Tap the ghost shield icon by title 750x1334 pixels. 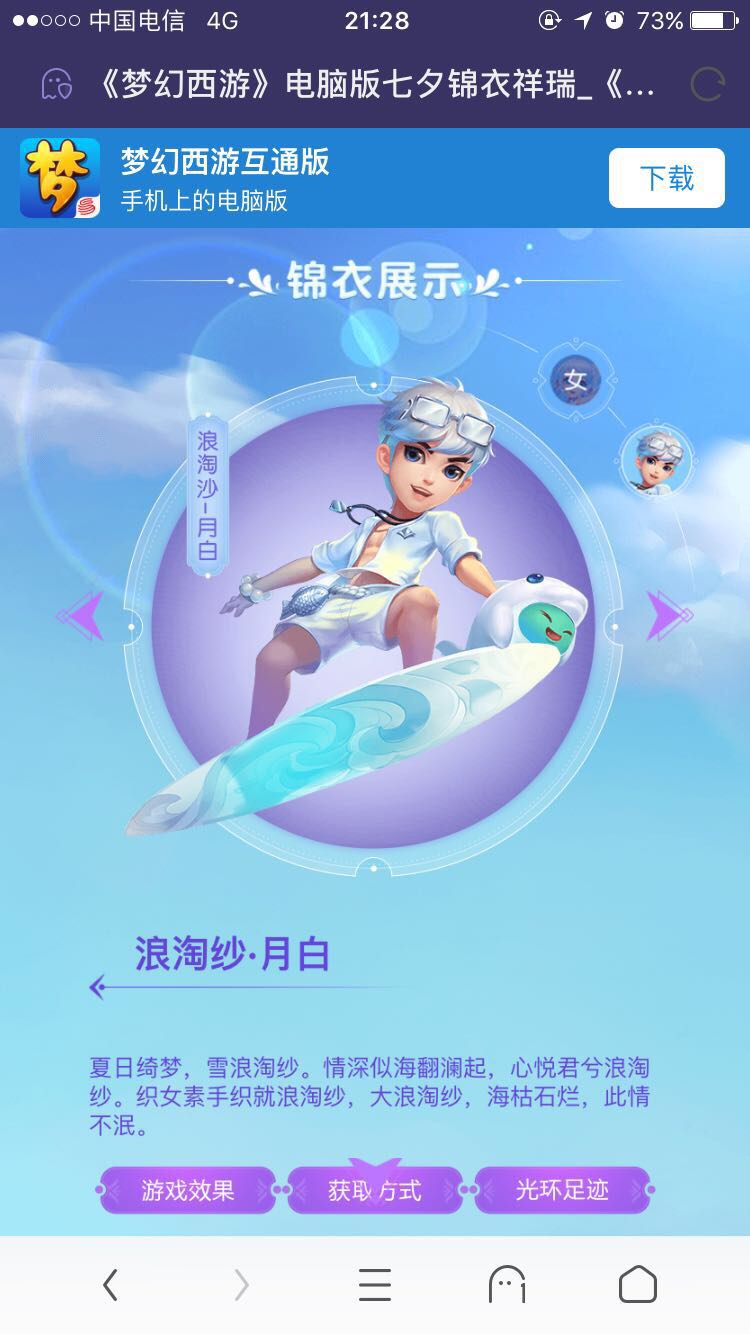click(x=57, y=86)
